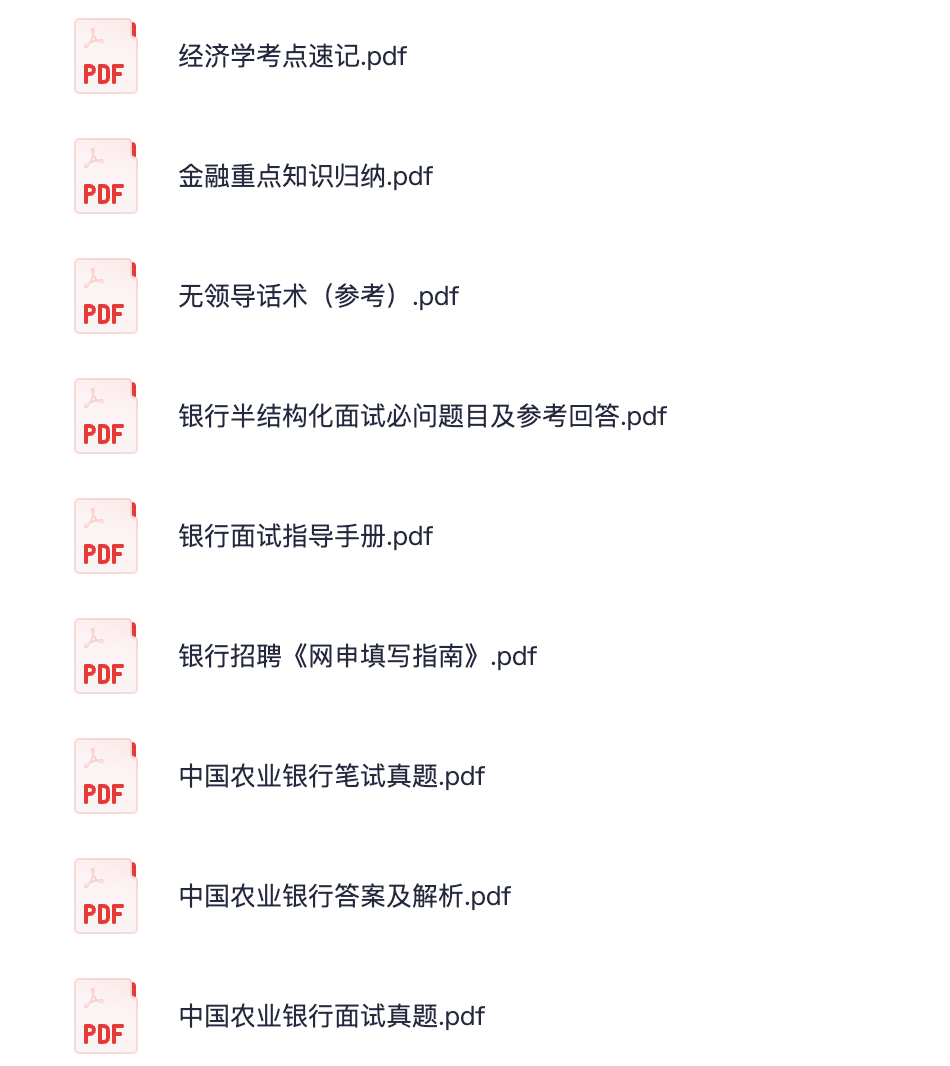The image size is (950, 1066).
Task: Click the PDF icon for 银行半结构化面试必问题目及参考回答
Action: [105, 416]
